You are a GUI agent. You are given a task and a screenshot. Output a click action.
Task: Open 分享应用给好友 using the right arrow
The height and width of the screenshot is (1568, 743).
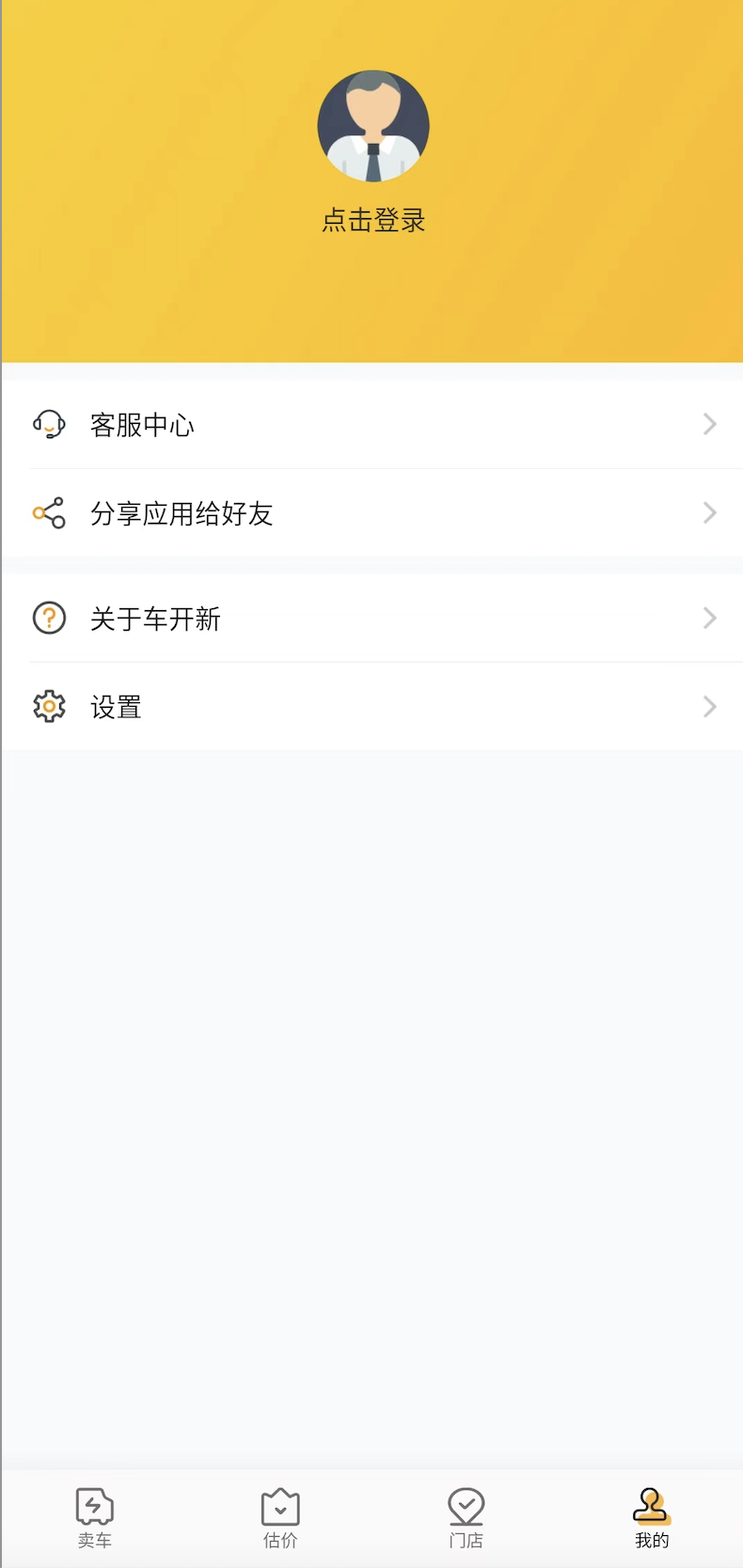pos(710,513)
